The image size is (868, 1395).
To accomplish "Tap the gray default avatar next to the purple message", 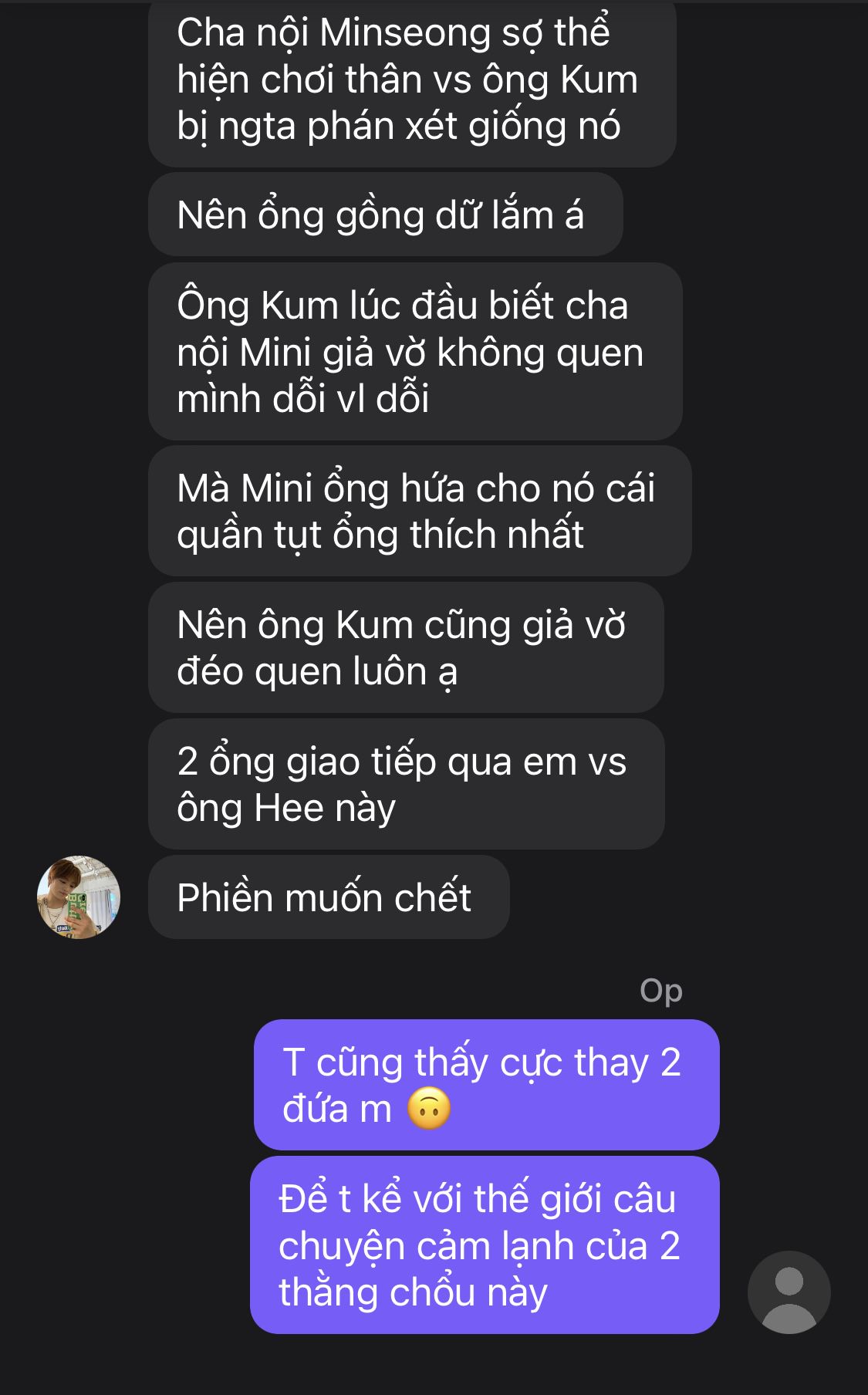I will point(789,1292).
